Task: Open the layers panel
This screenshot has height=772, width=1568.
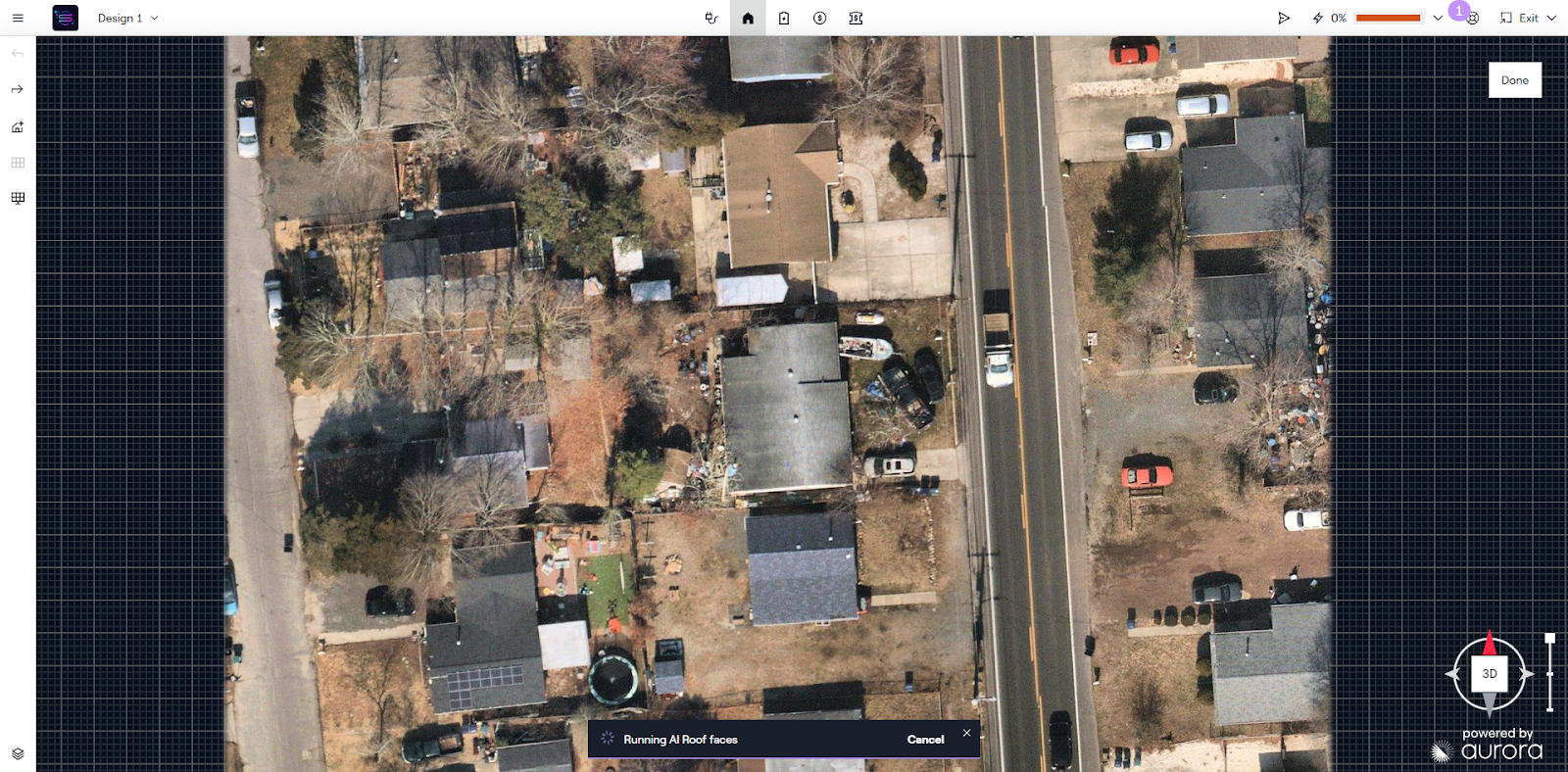Action: 18,753
